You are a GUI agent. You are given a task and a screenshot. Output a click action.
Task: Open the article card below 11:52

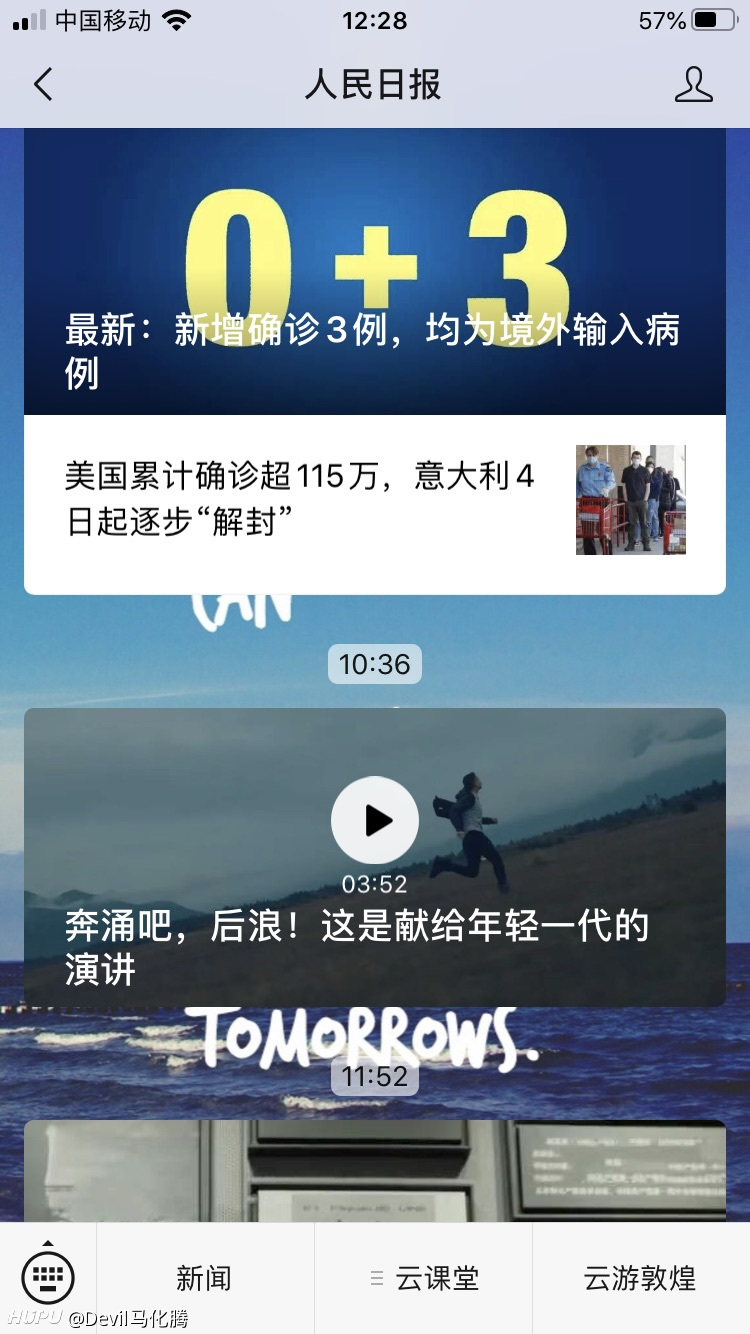tap(375, 1171)
